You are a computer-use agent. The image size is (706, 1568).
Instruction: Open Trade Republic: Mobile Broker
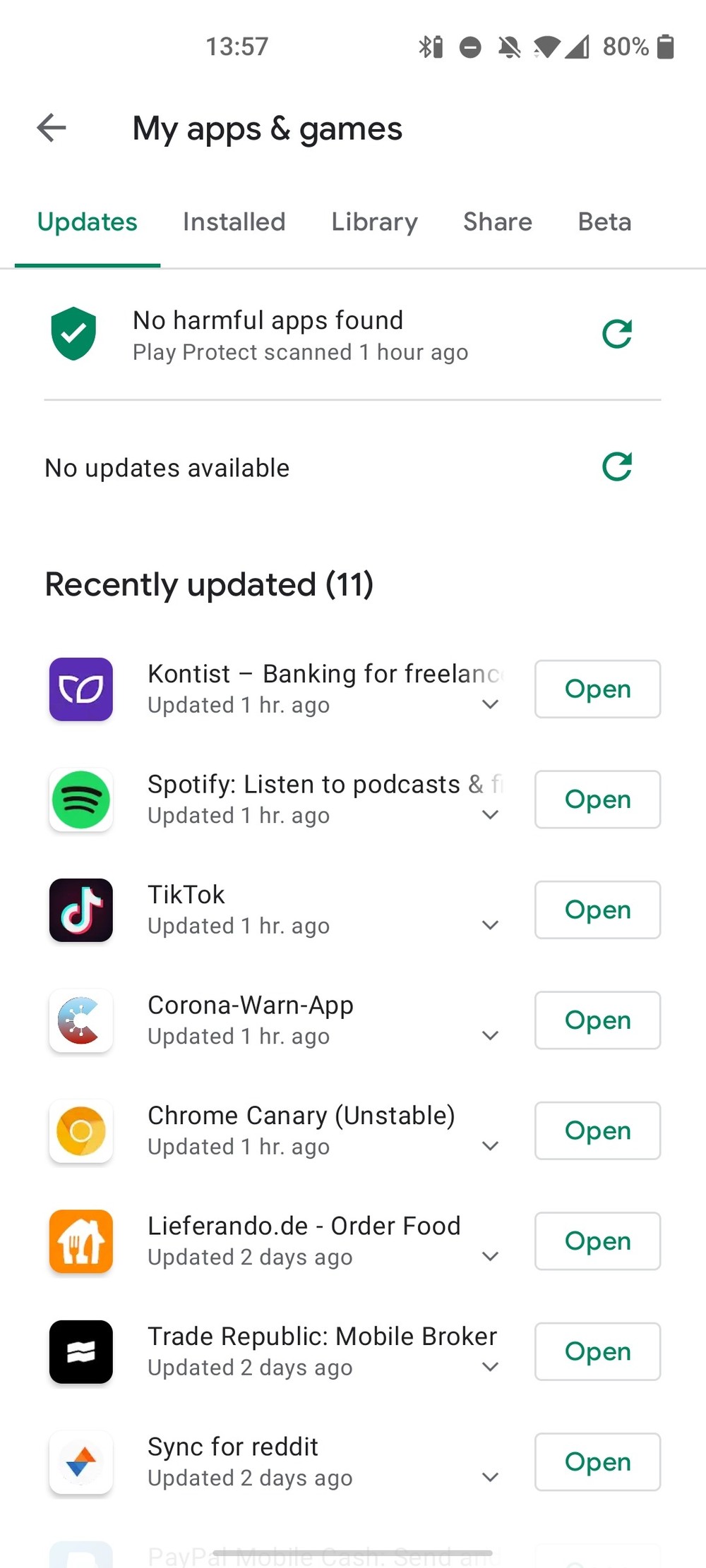point(597,1351)
